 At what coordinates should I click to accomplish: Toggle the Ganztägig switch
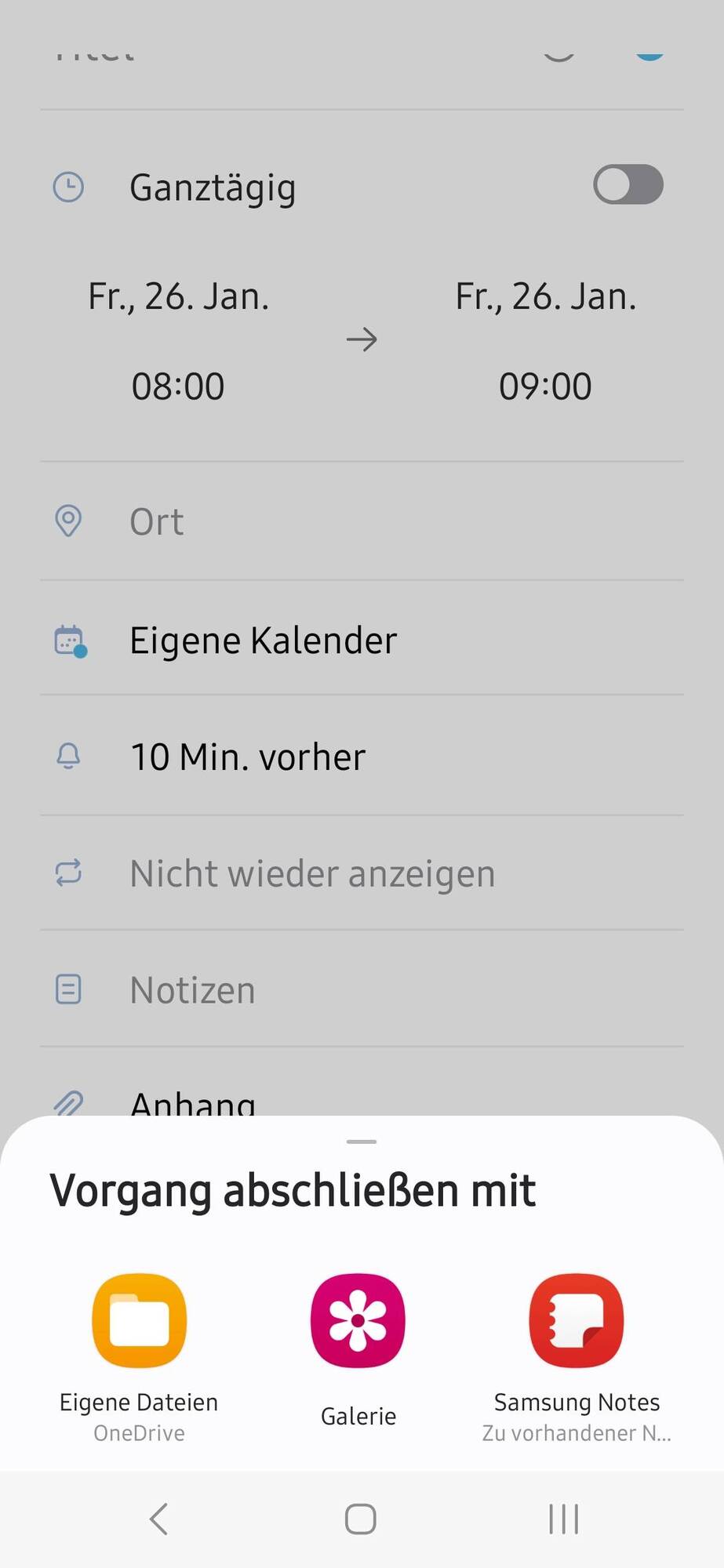click(628, 185)
